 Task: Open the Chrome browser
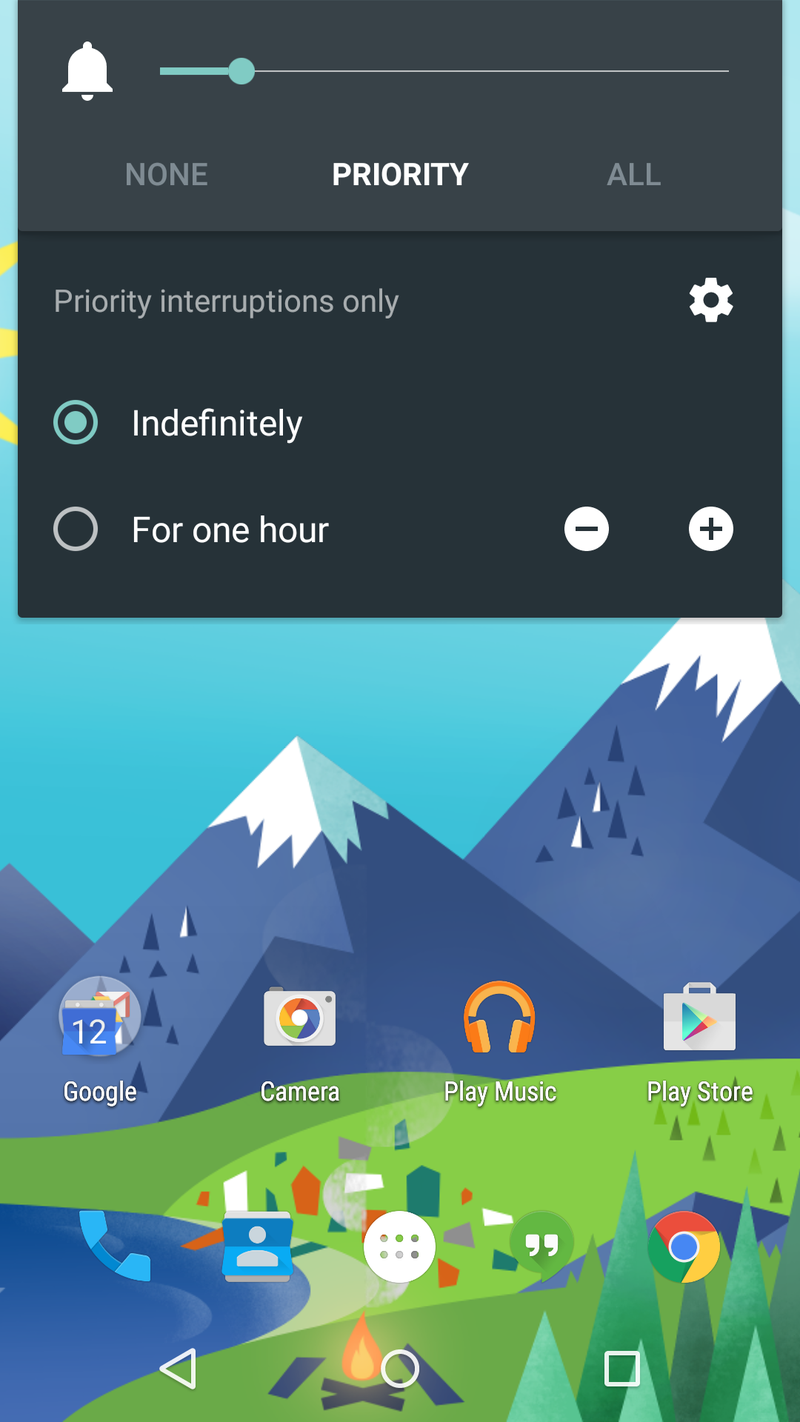[684, 1247]
